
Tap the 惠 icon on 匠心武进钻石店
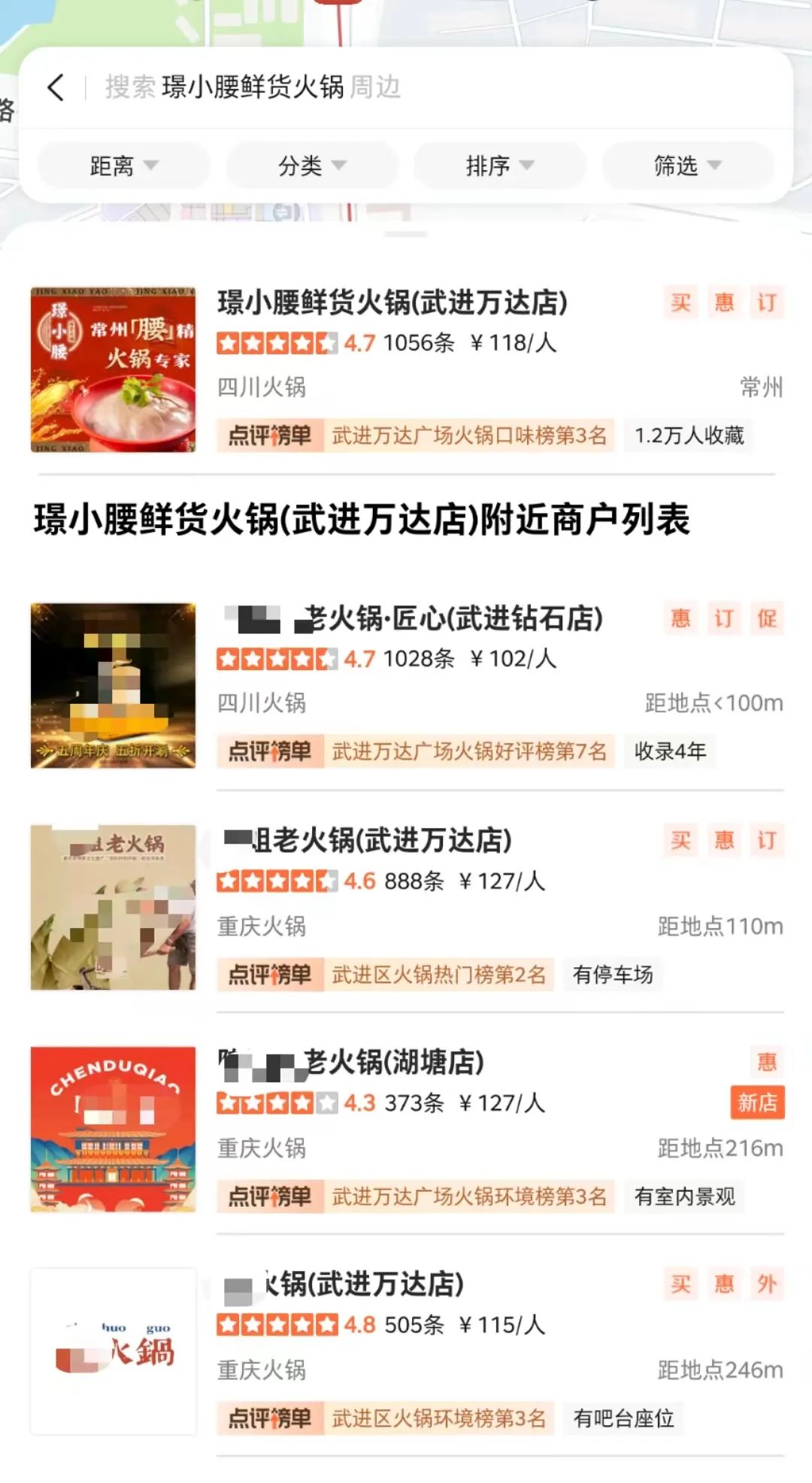[x=680, y=618]
